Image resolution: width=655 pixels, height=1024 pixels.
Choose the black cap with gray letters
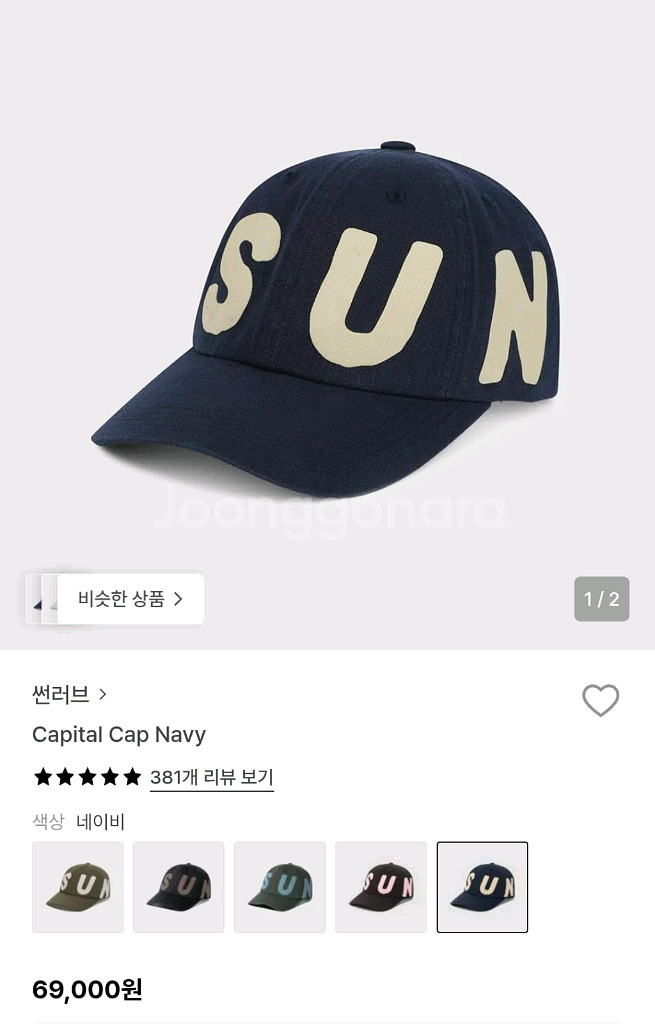coord(179,887)
